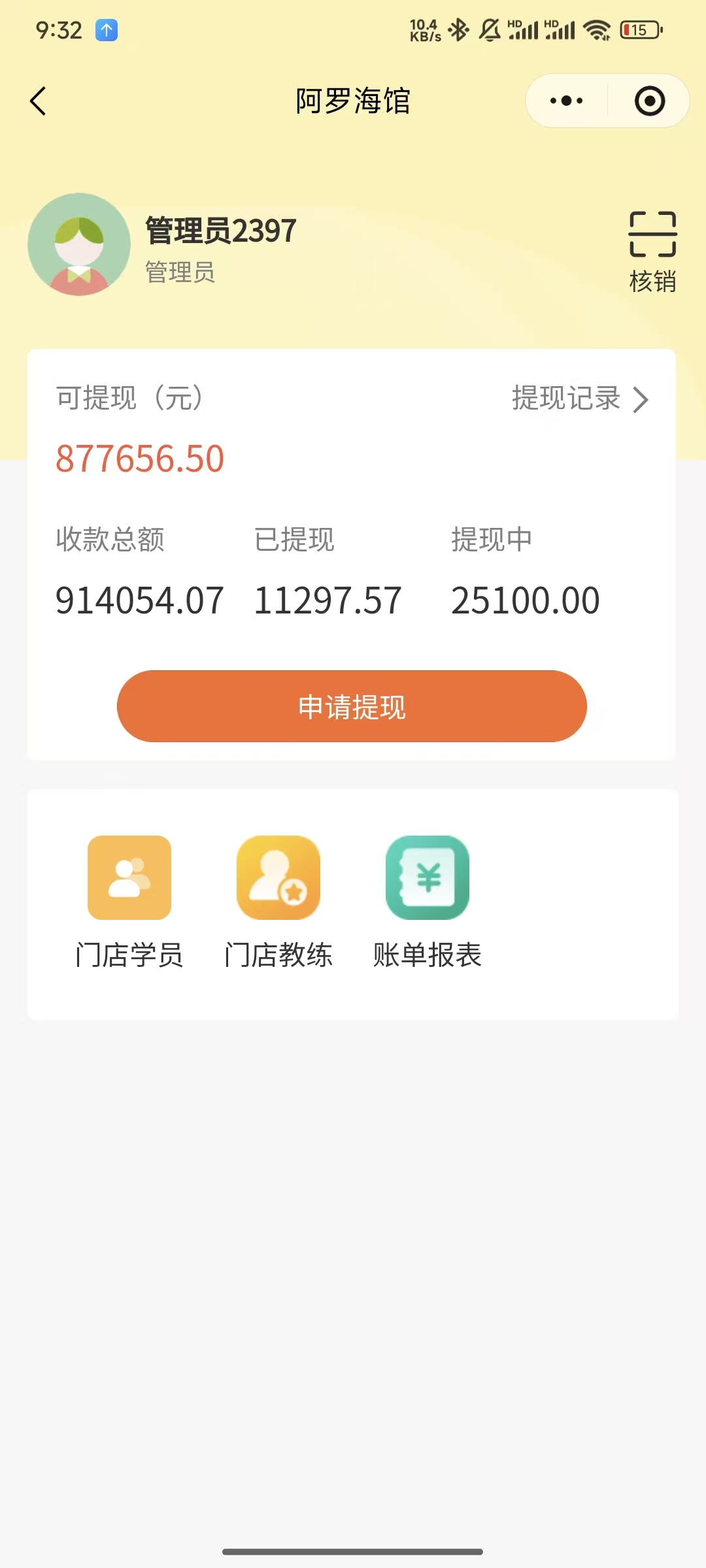The image size is (706, 1568).
Task: Open 账单报表 billing reports
Action: (x=428, y=902)
